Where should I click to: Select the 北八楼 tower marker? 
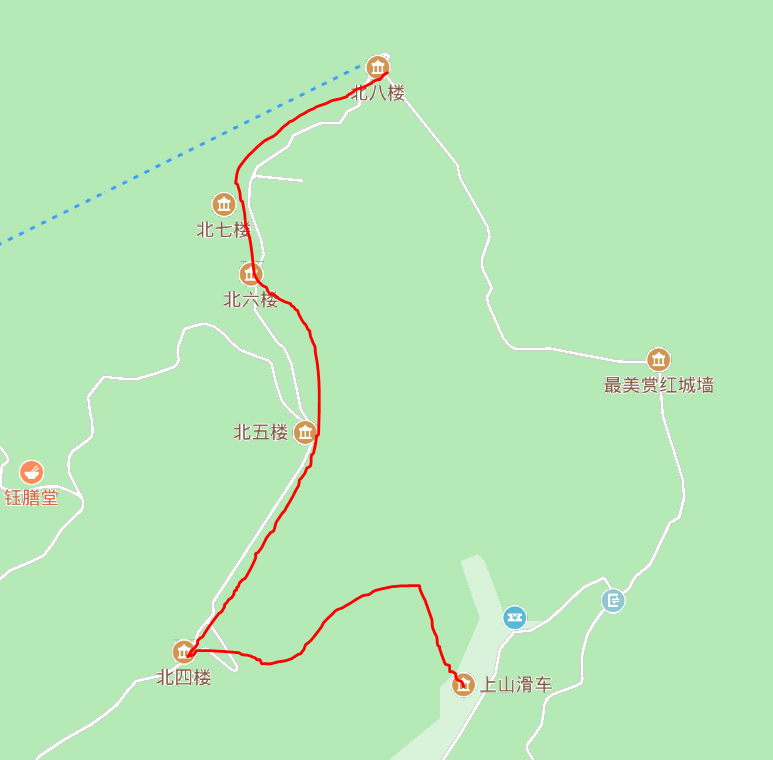pos(377,67)
